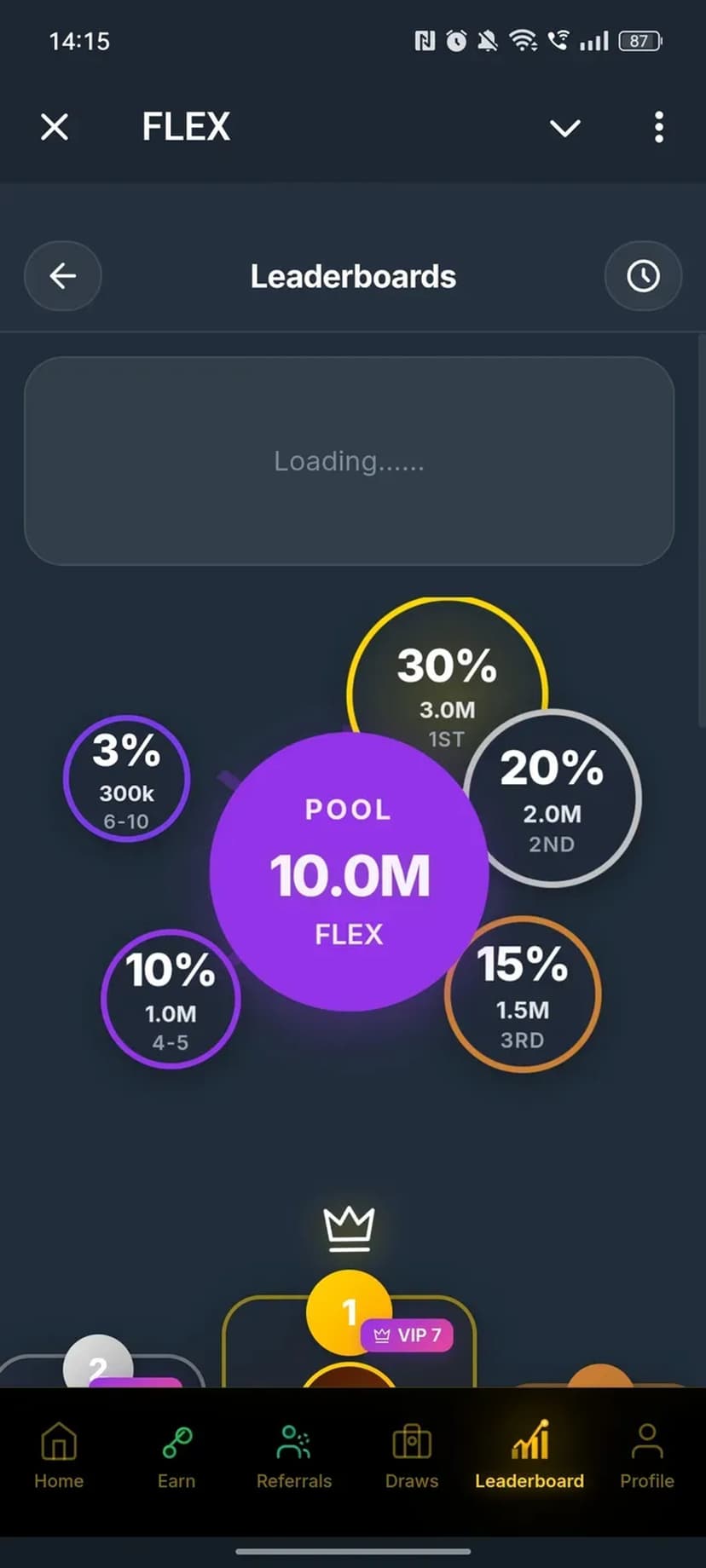The height and width of the screenshot is (1568, 706).
Task: Open the three-dot overflow menu
Action: pos(658,128)
